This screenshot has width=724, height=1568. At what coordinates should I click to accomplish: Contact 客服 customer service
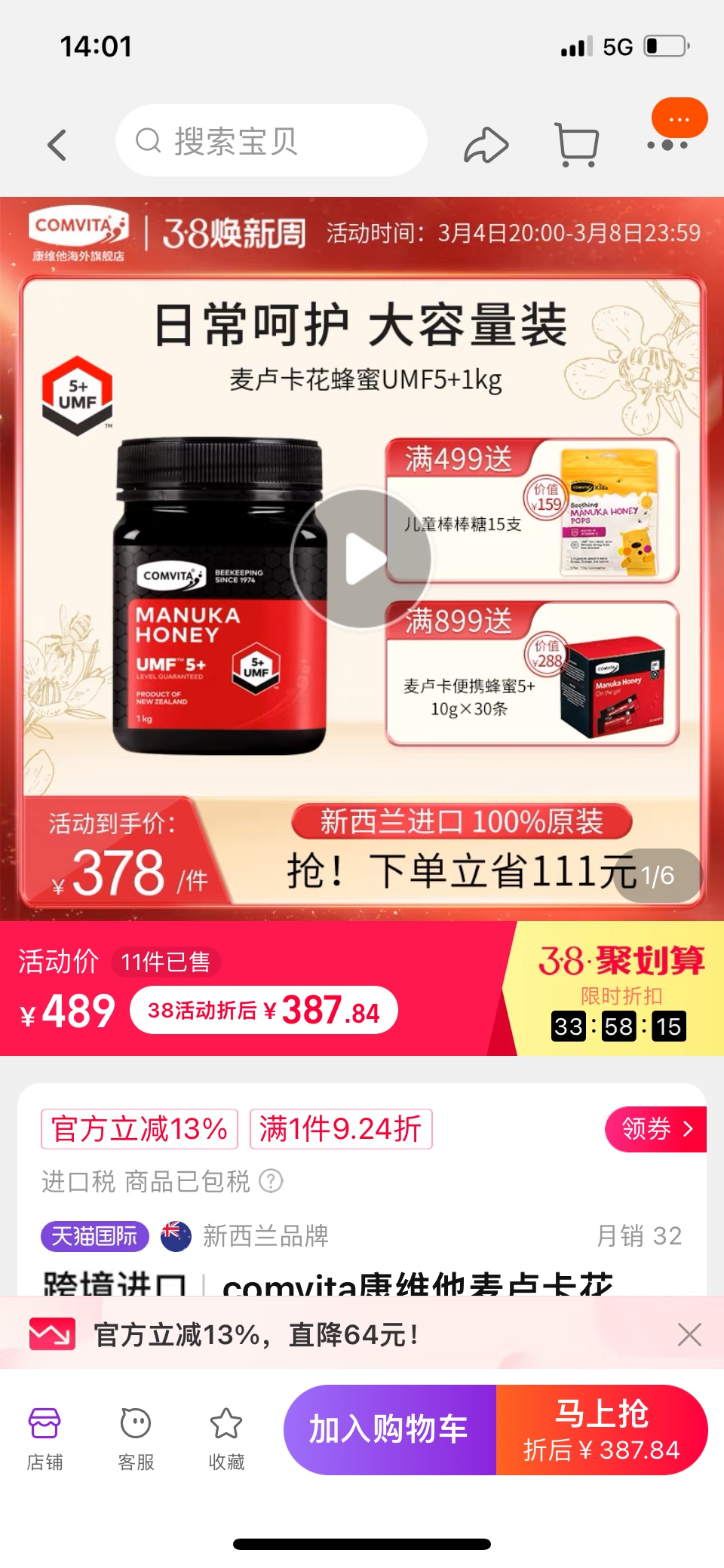(x=136, y=1438)
